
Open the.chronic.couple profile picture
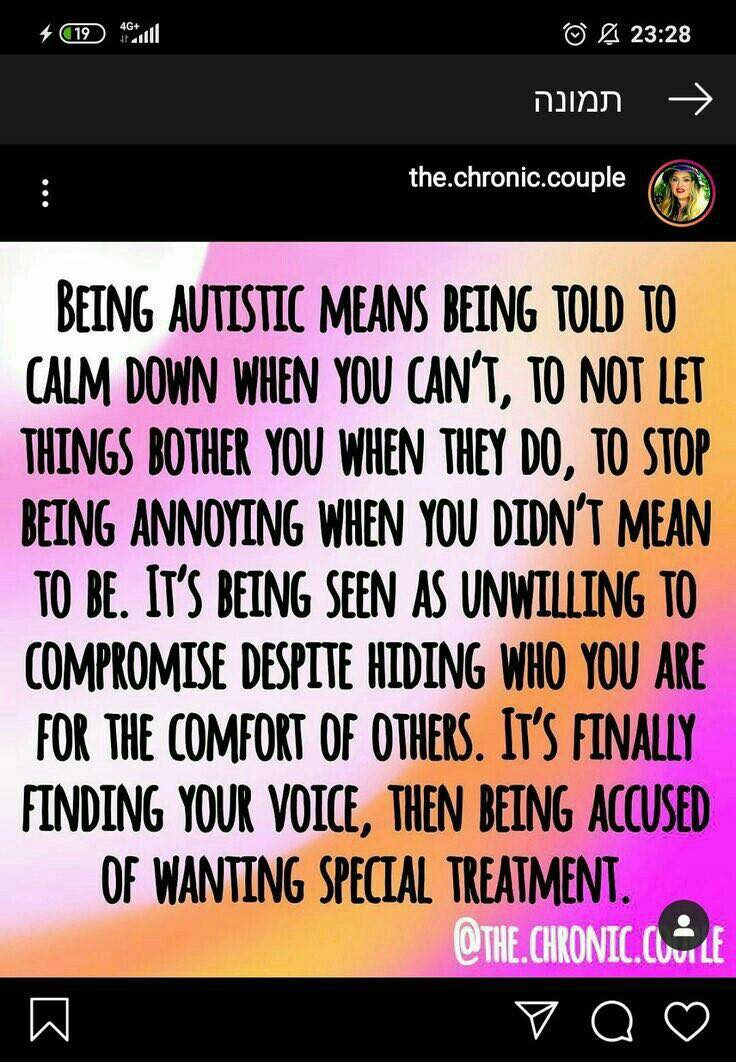pyautogui.click(x=681, y=192)
